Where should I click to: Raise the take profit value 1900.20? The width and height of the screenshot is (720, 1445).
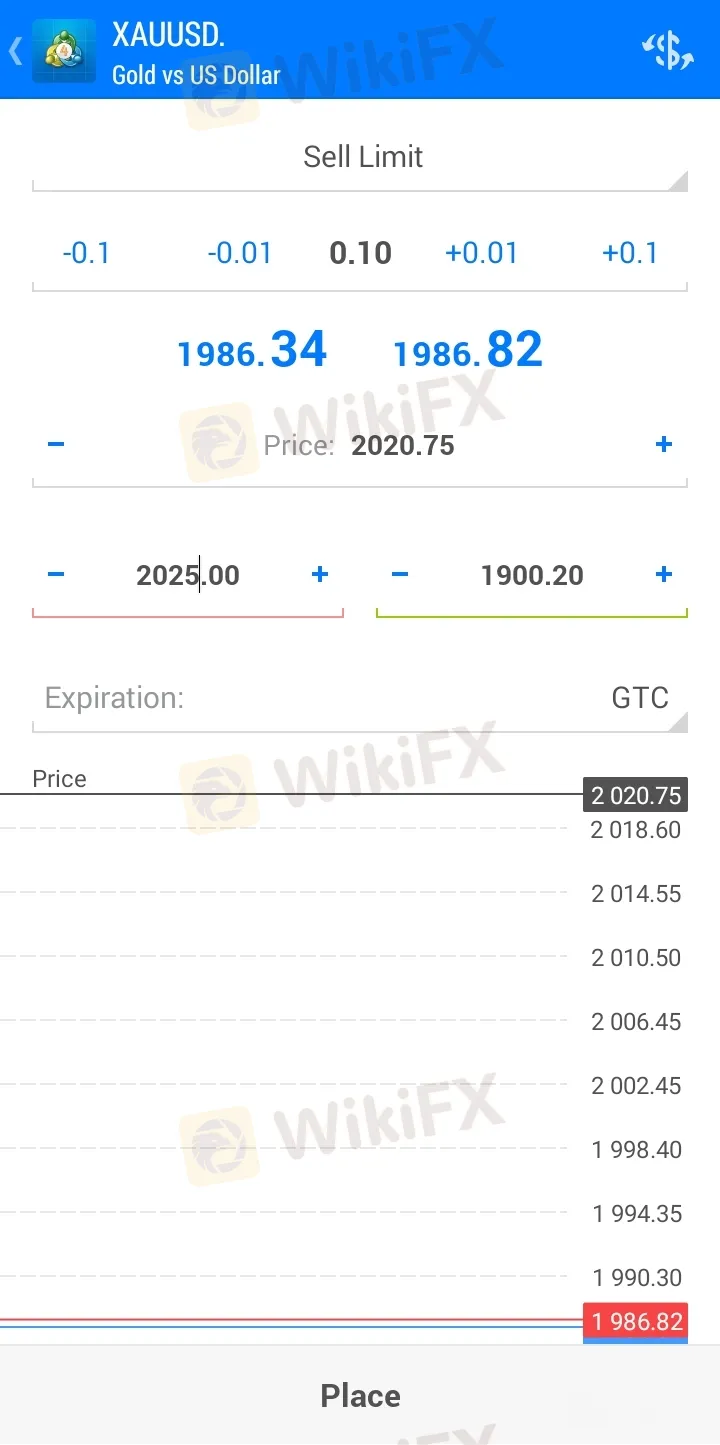(663, 574)
